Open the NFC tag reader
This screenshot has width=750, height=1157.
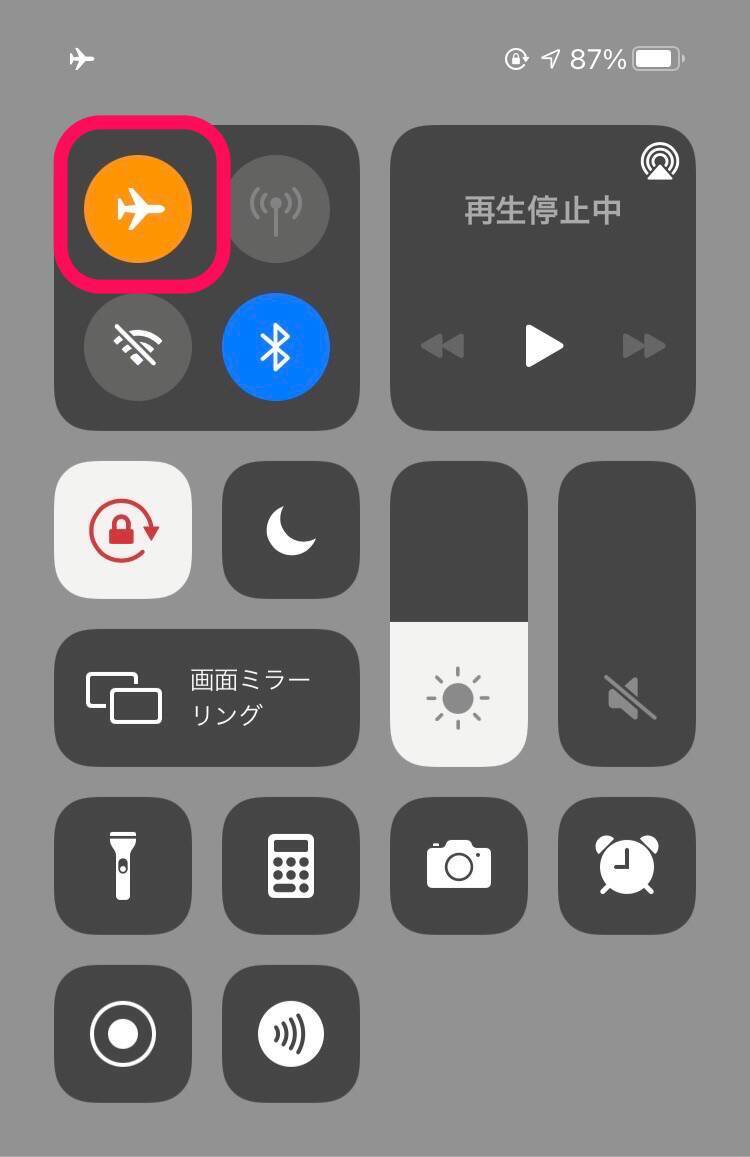pos(291,1033)
